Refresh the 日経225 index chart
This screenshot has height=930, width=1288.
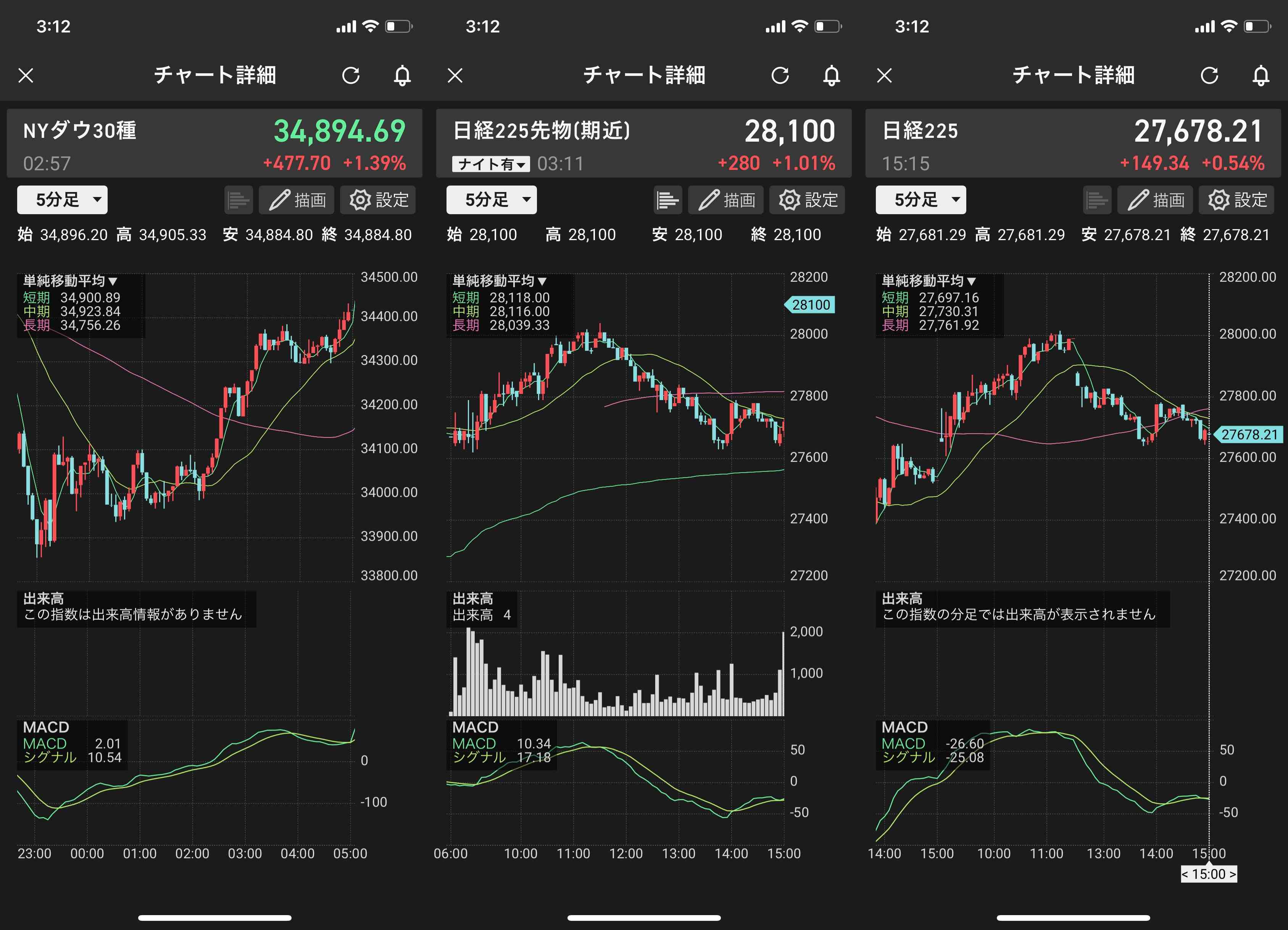click(x=1210, y=76)
